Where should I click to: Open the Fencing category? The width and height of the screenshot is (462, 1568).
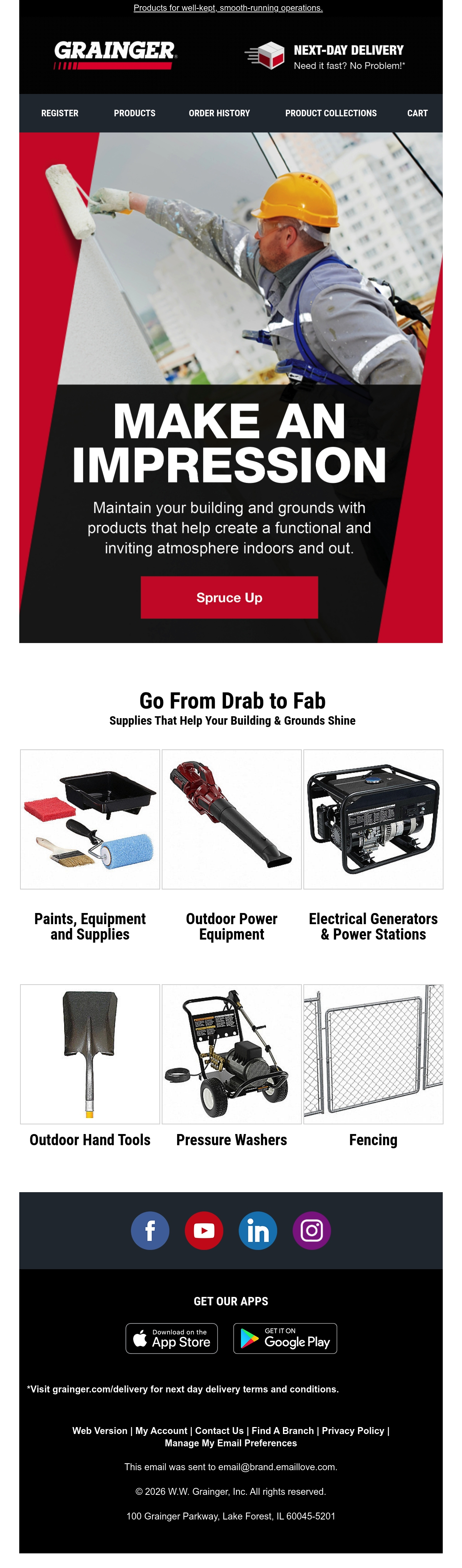(x=373, y=1139)
